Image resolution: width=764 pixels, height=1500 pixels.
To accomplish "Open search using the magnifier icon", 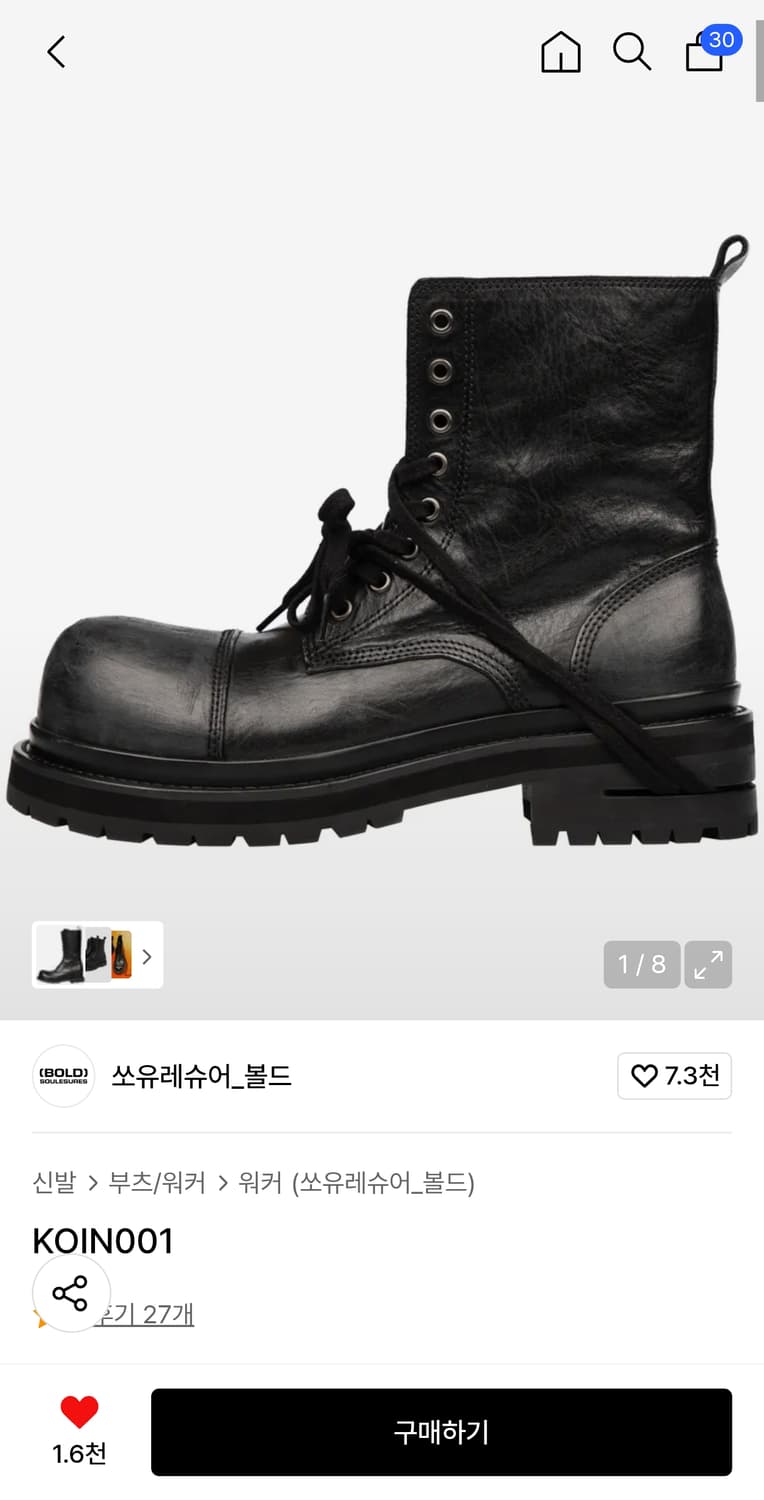I will (x=632, y=54).
